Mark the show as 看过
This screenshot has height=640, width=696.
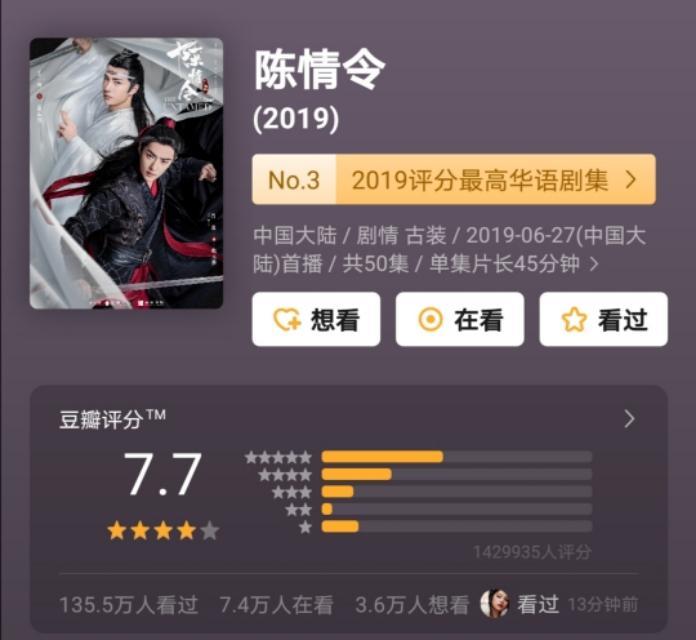click(604, 319)
